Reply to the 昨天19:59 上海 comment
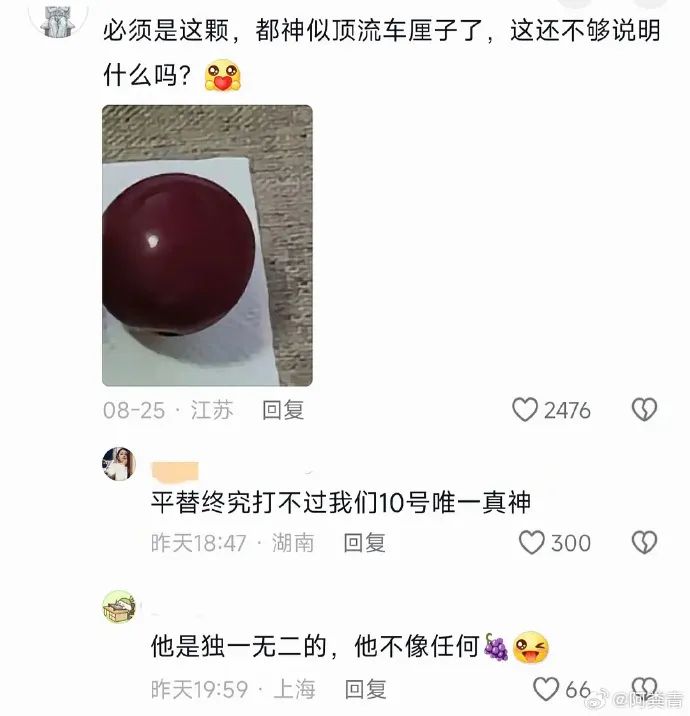The image size is (690, 716). 365,688
